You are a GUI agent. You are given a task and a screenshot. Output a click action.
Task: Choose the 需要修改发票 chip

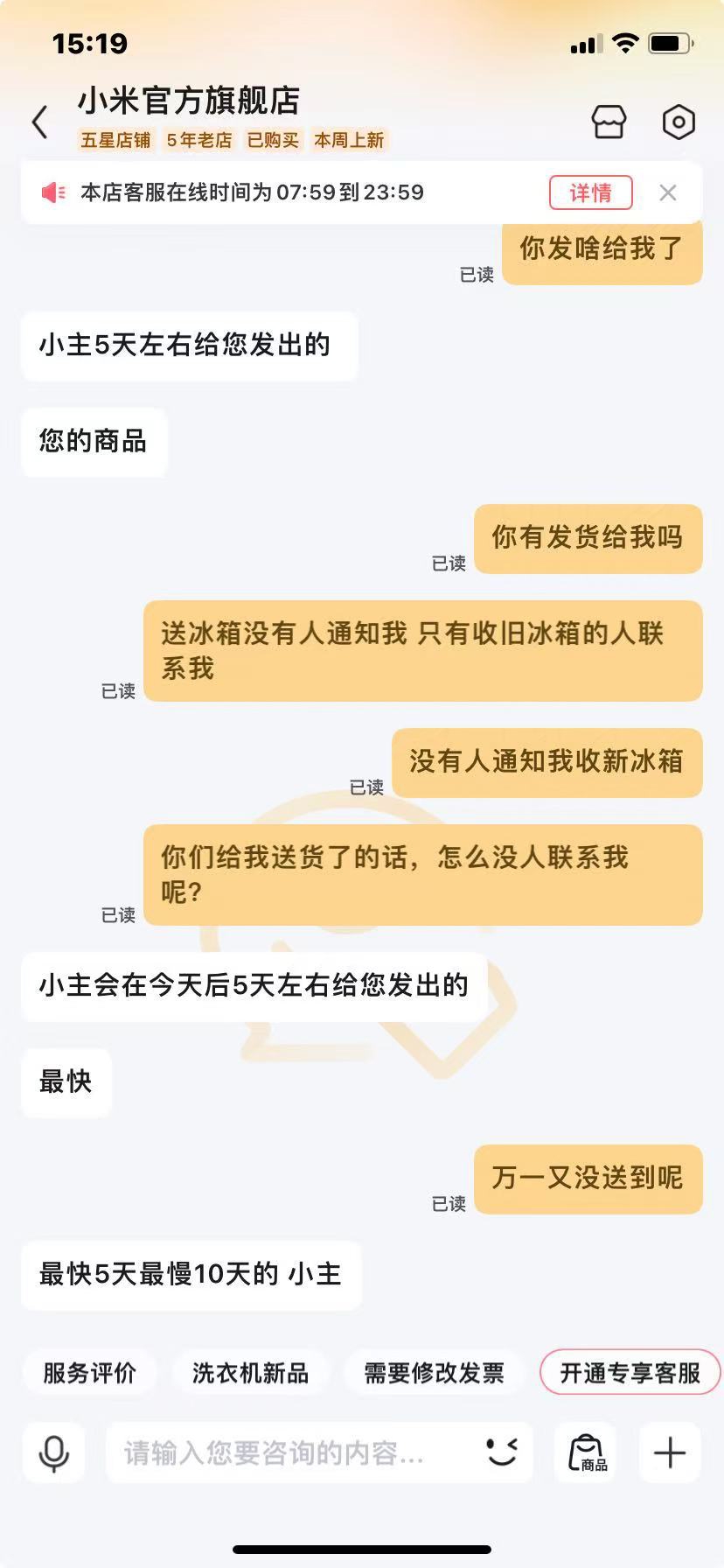434,1373
